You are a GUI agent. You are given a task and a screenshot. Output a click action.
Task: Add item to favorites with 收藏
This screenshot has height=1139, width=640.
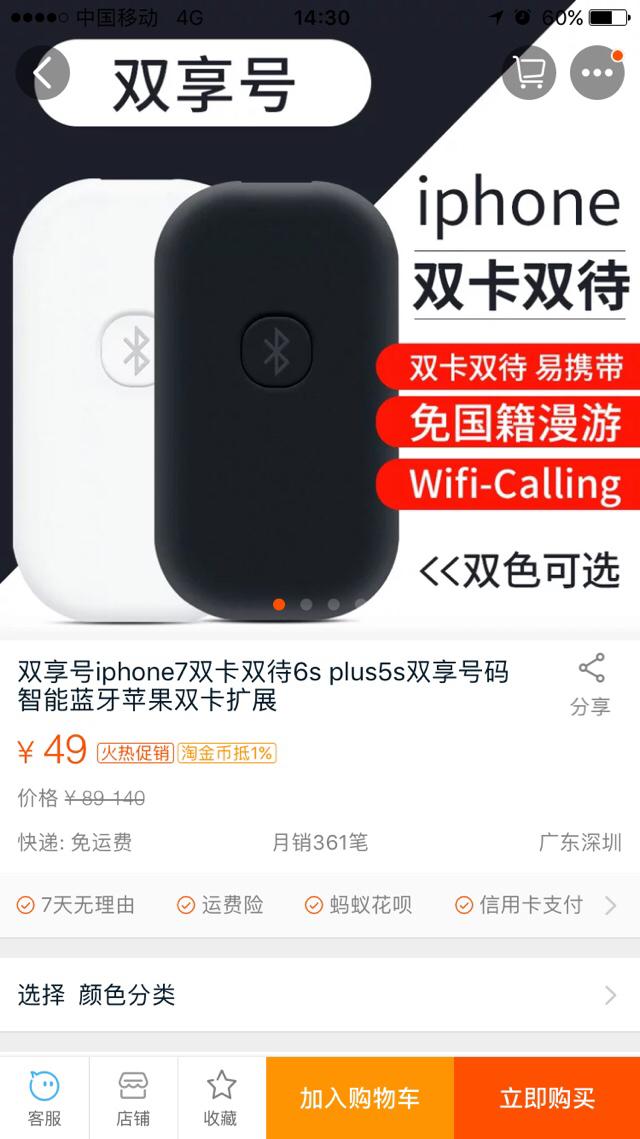pos(221,1098)
